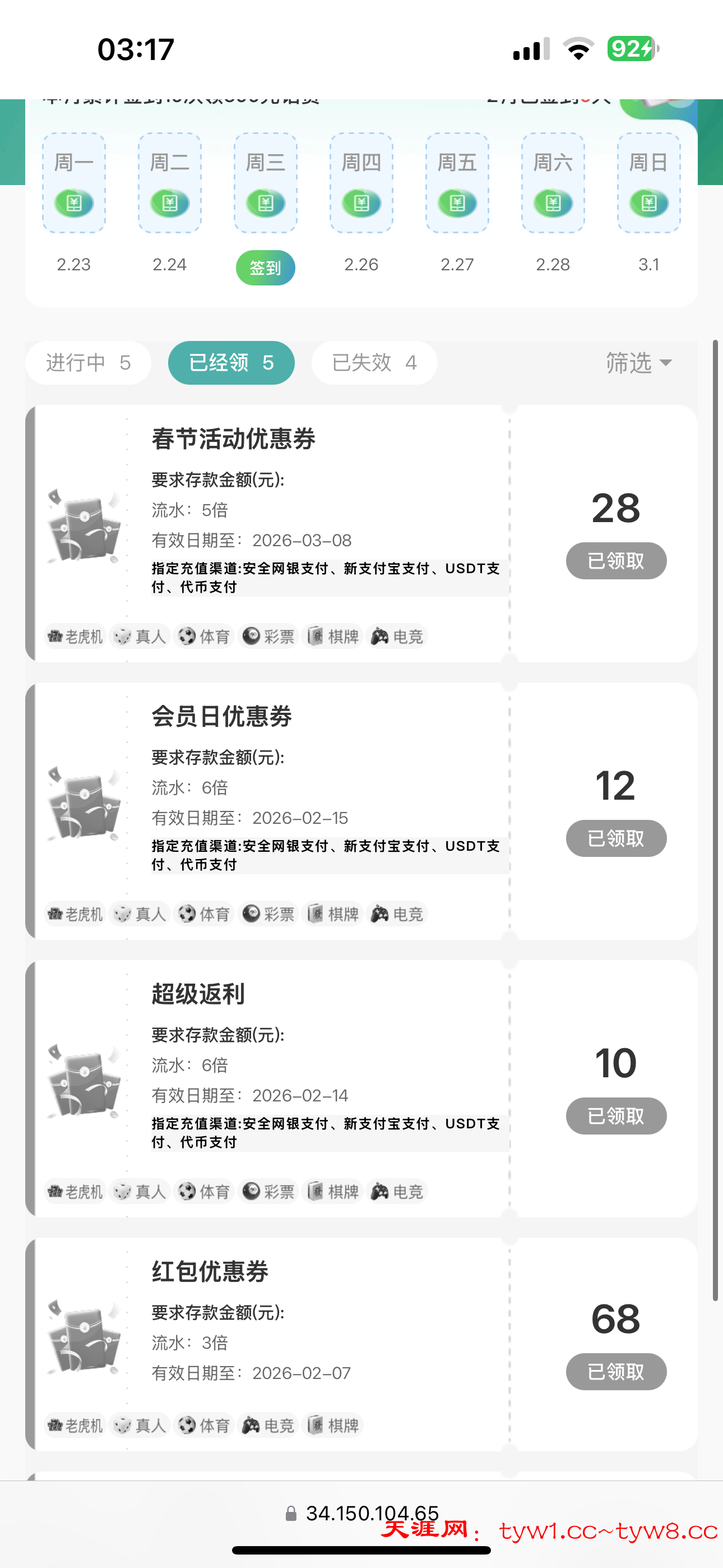Tap 已领取 on the coupon worth 28
The width and height of the screenshot is (723, 1568).
[615, 561]
